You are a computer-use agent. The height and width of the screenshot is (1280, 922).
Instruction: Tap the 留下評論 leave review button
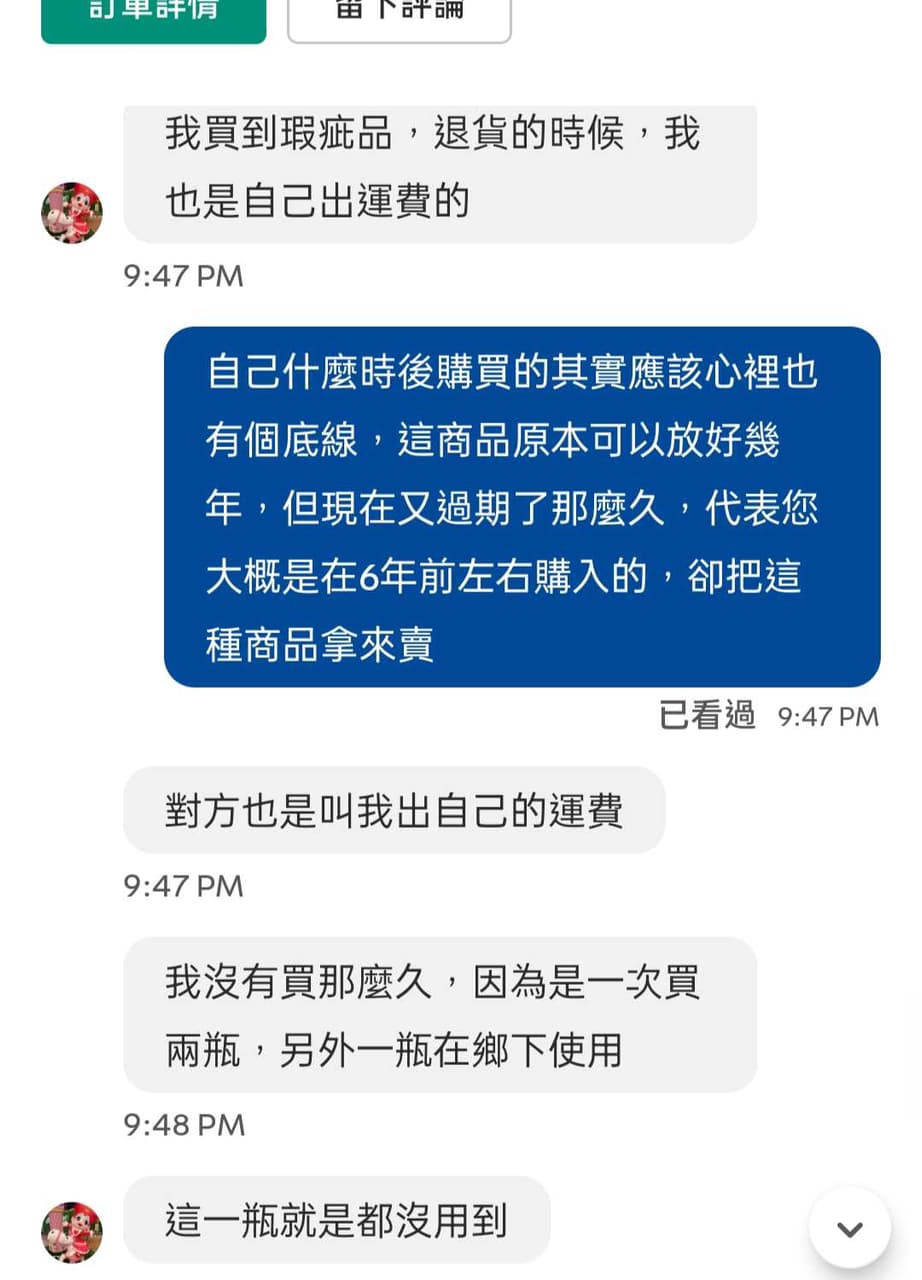tap(399, 17)
